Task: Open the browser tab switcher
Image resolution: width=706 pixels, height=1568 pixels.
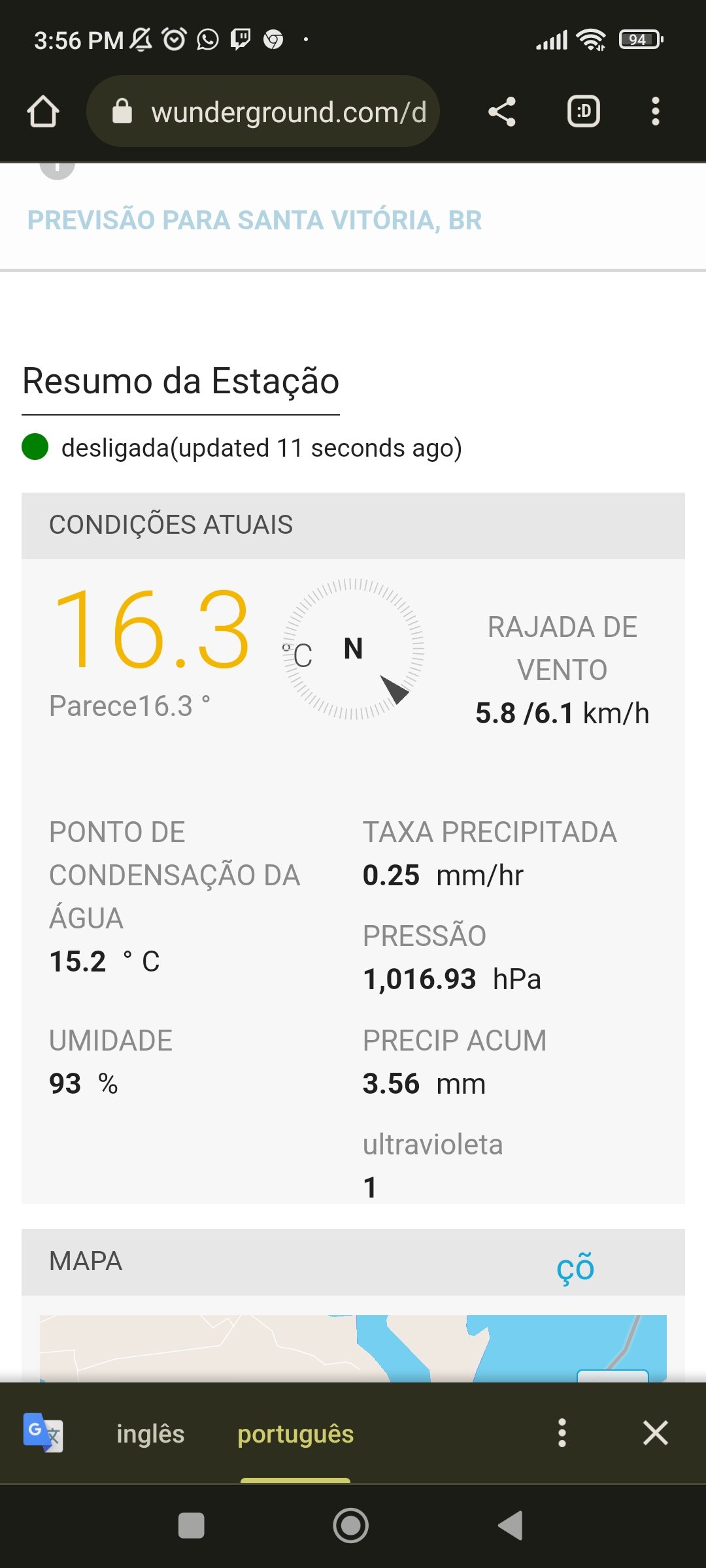Action: coord(583,112)
